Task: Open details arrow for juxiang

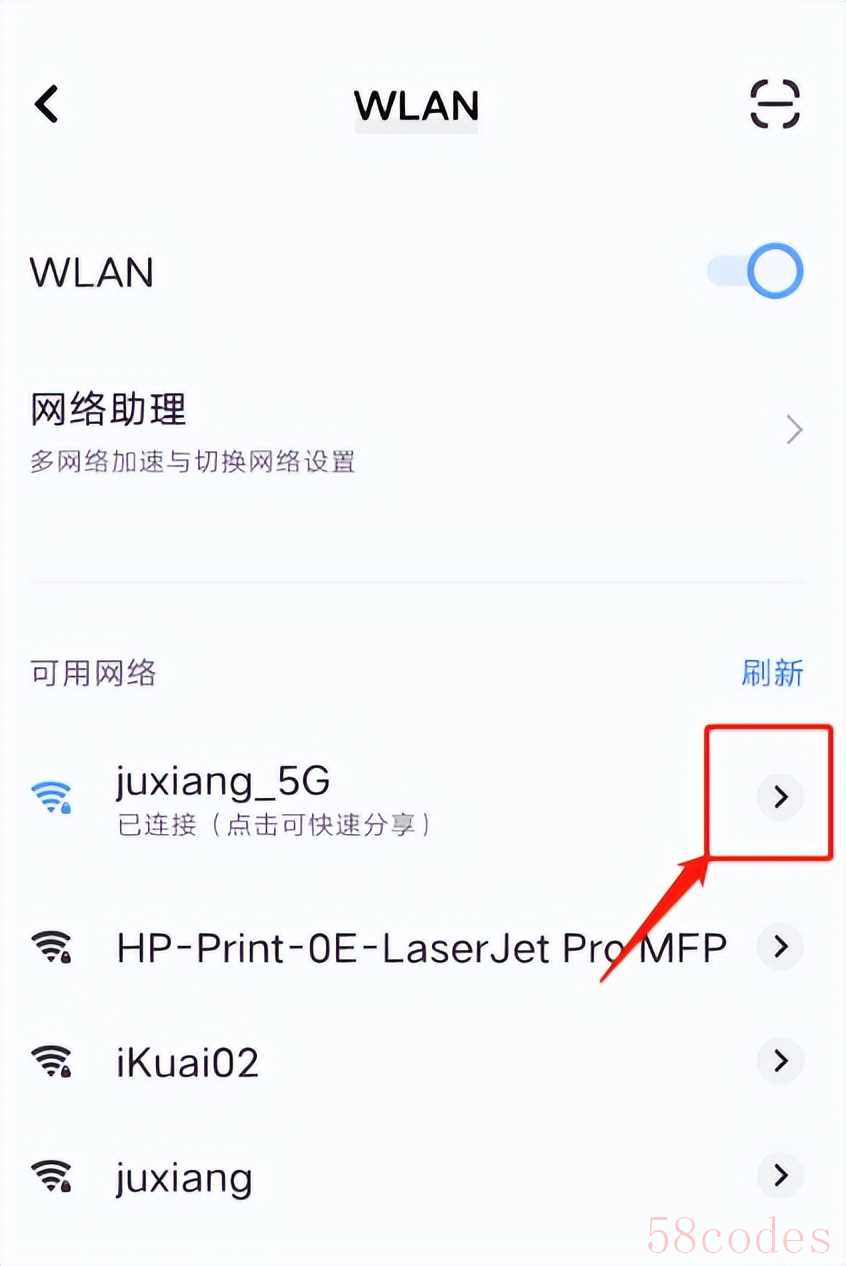Action: [x=781, y=1175]
